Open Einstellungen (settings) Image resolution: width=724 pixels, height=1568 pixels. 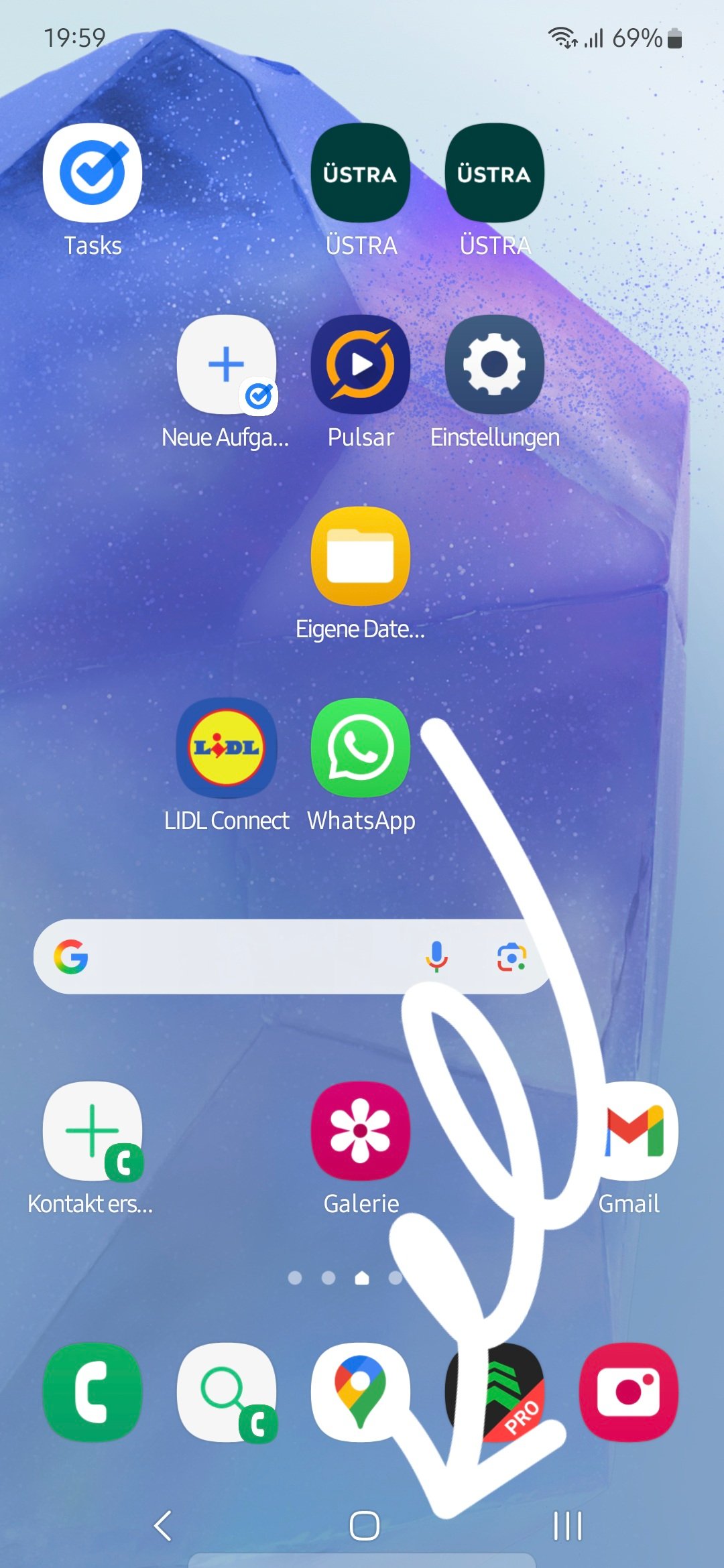(x=495, y=365)
